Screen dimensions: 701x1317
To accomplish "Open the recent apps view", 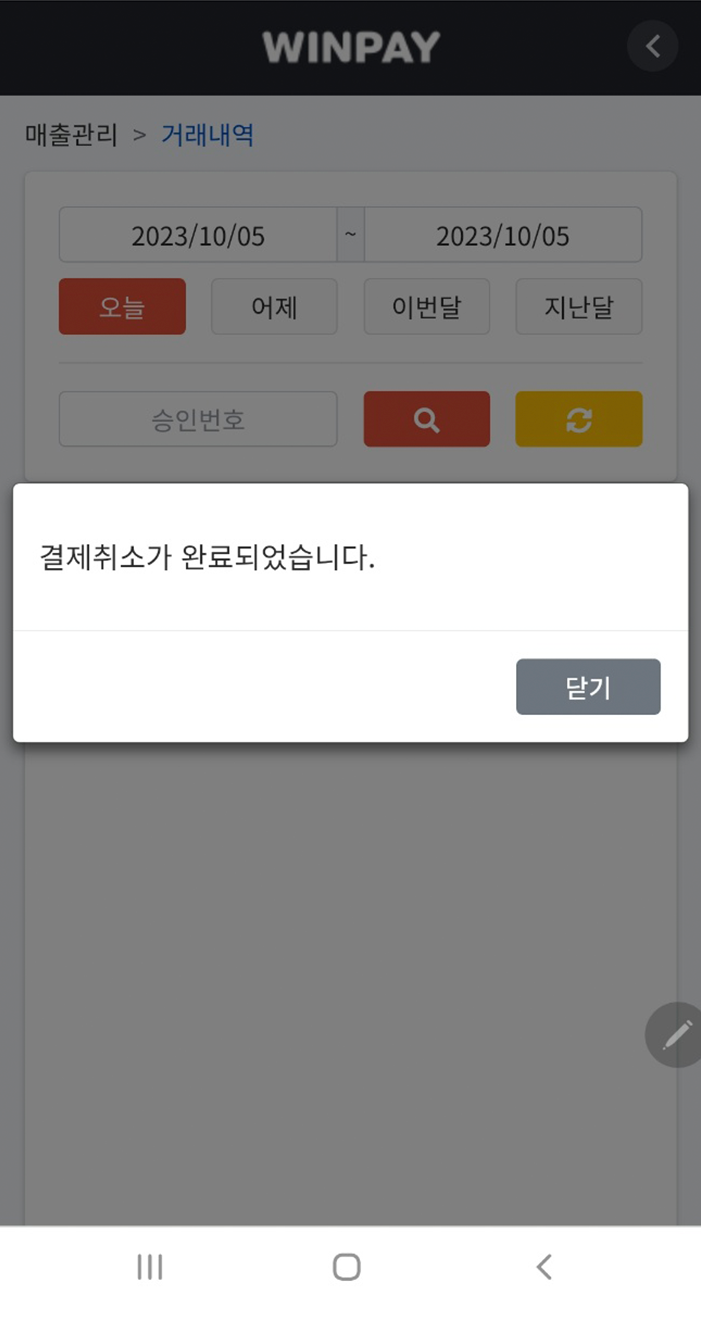I will click(150, 1267).
